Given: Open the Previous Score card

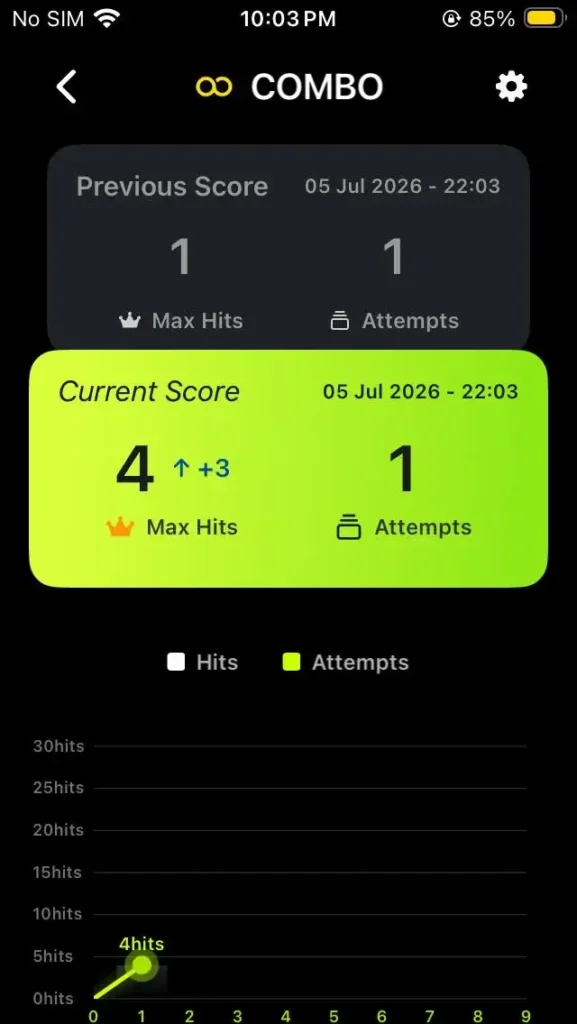Looking at the screenshot, I should pyautogui.click(x=288, y=247).
